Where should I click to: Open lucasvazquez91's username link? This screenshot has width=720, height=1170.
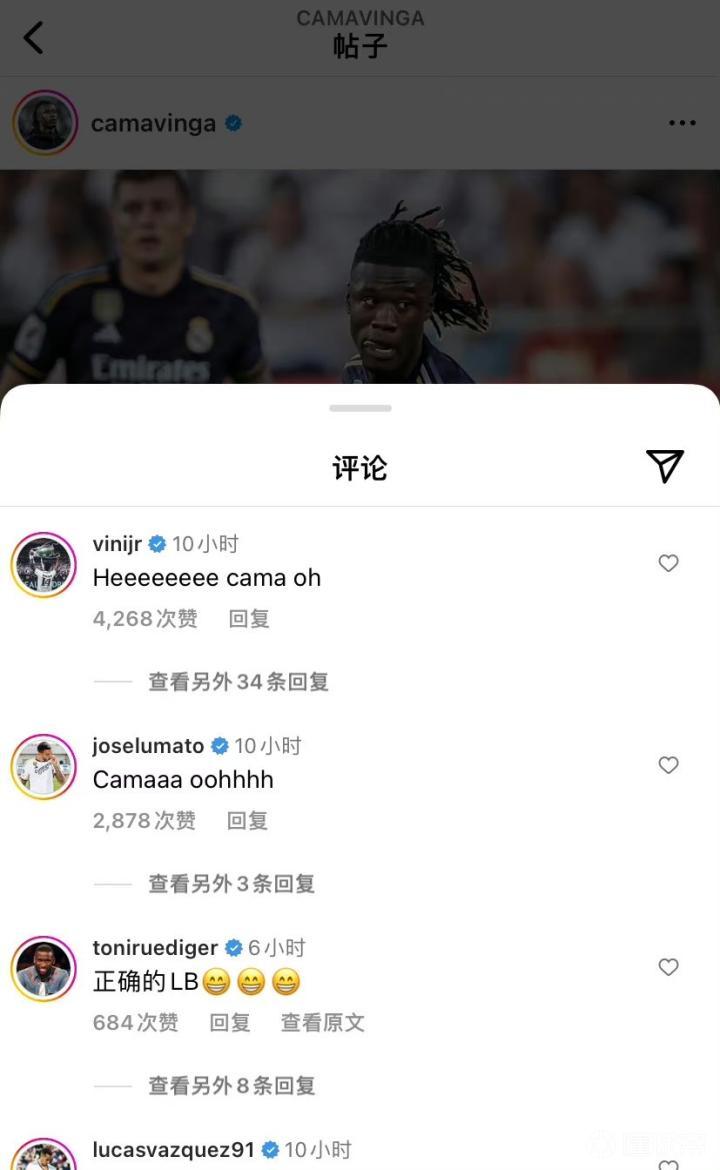click(173, 1150)
